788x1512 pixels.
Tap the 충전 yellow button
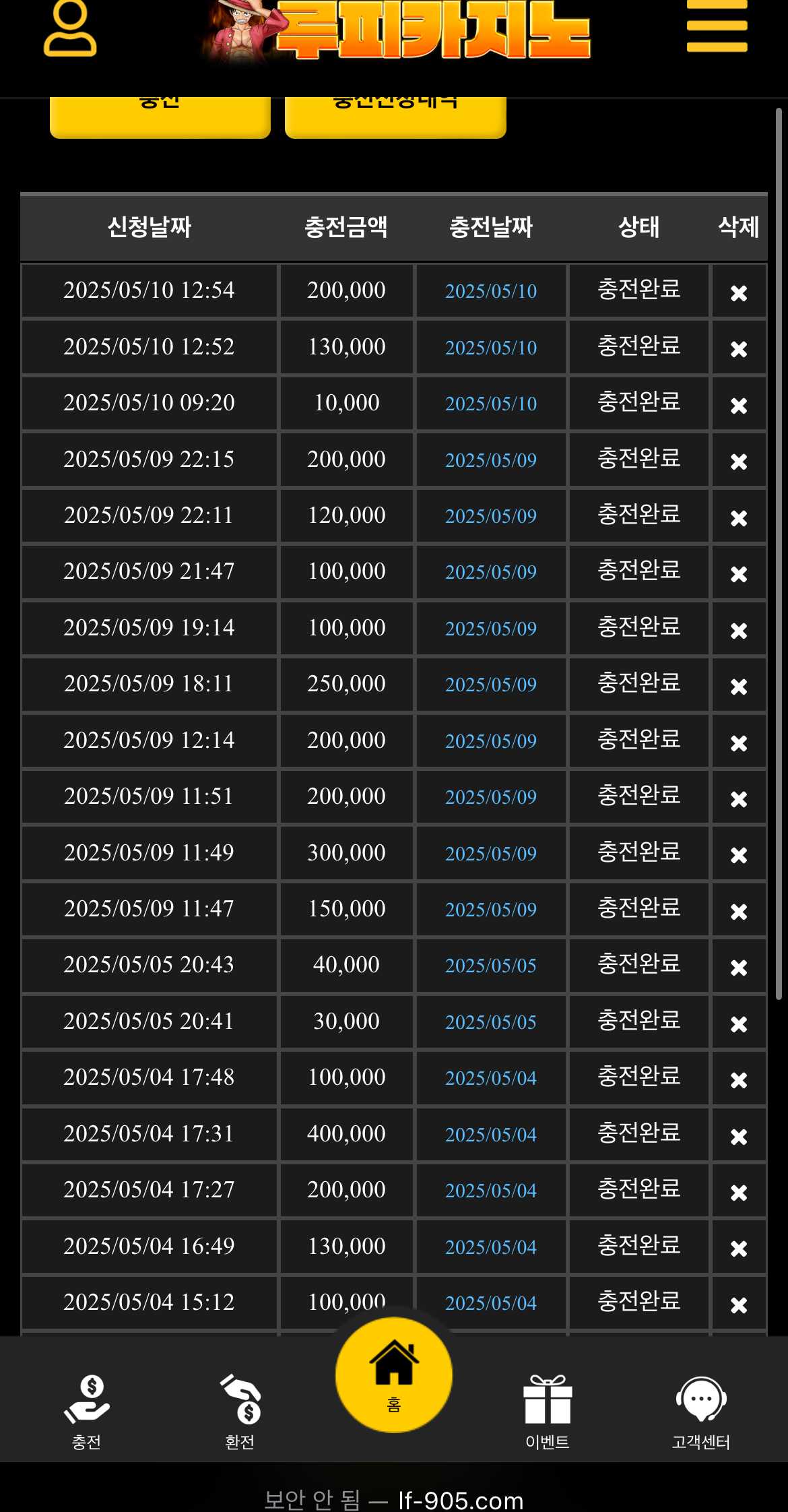[x=160, y=116]
